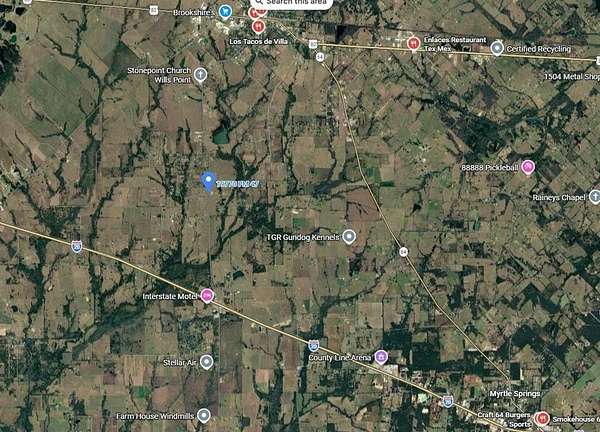Image resolution: width=600 pixels, height=432 pixels.
Task: Tap the Interstate Motel pin
Action: coord(208,295)
